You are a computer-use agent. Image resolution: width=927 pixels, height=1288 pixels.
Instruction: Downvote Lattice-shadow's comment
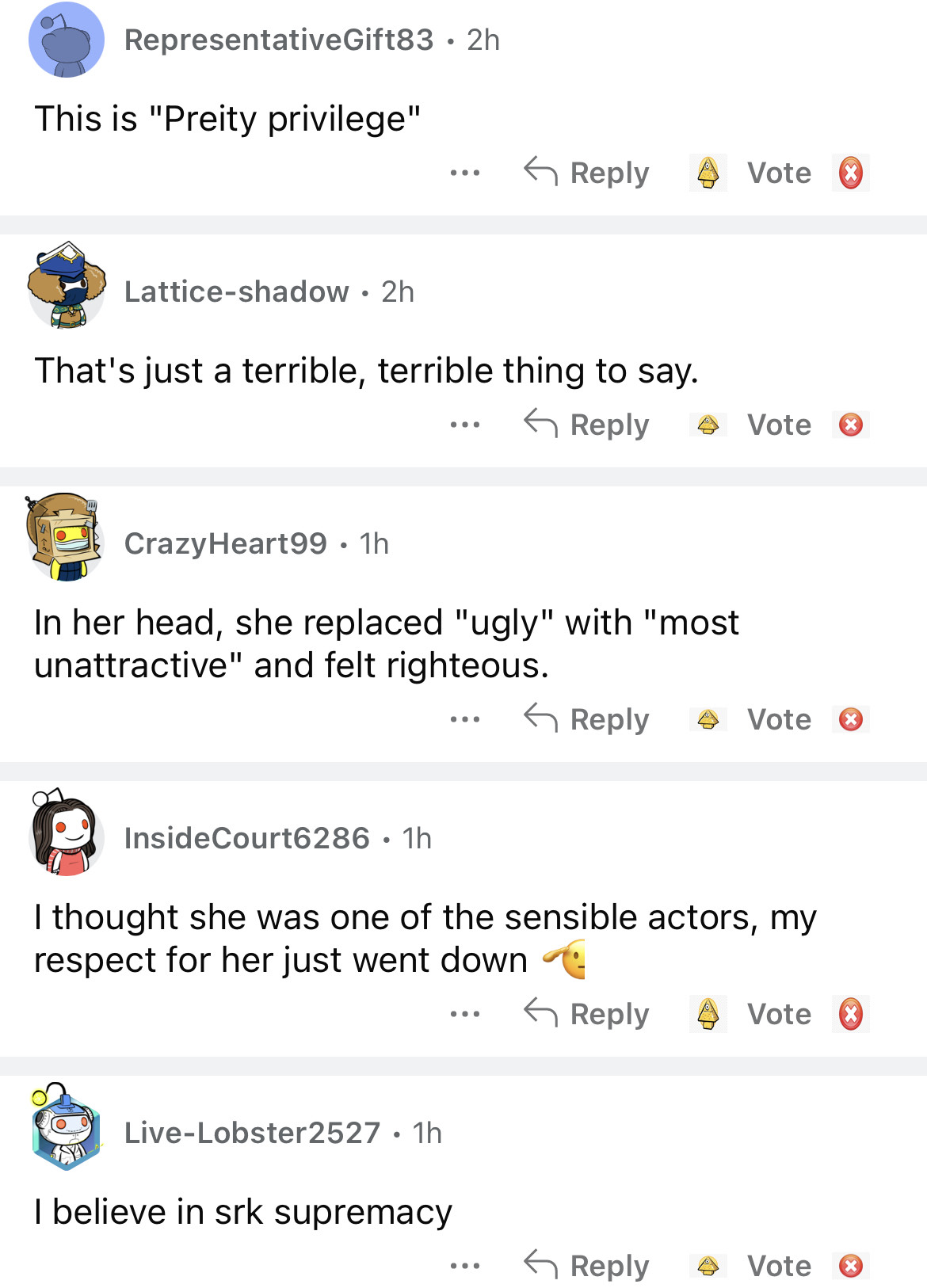point(851,425)
